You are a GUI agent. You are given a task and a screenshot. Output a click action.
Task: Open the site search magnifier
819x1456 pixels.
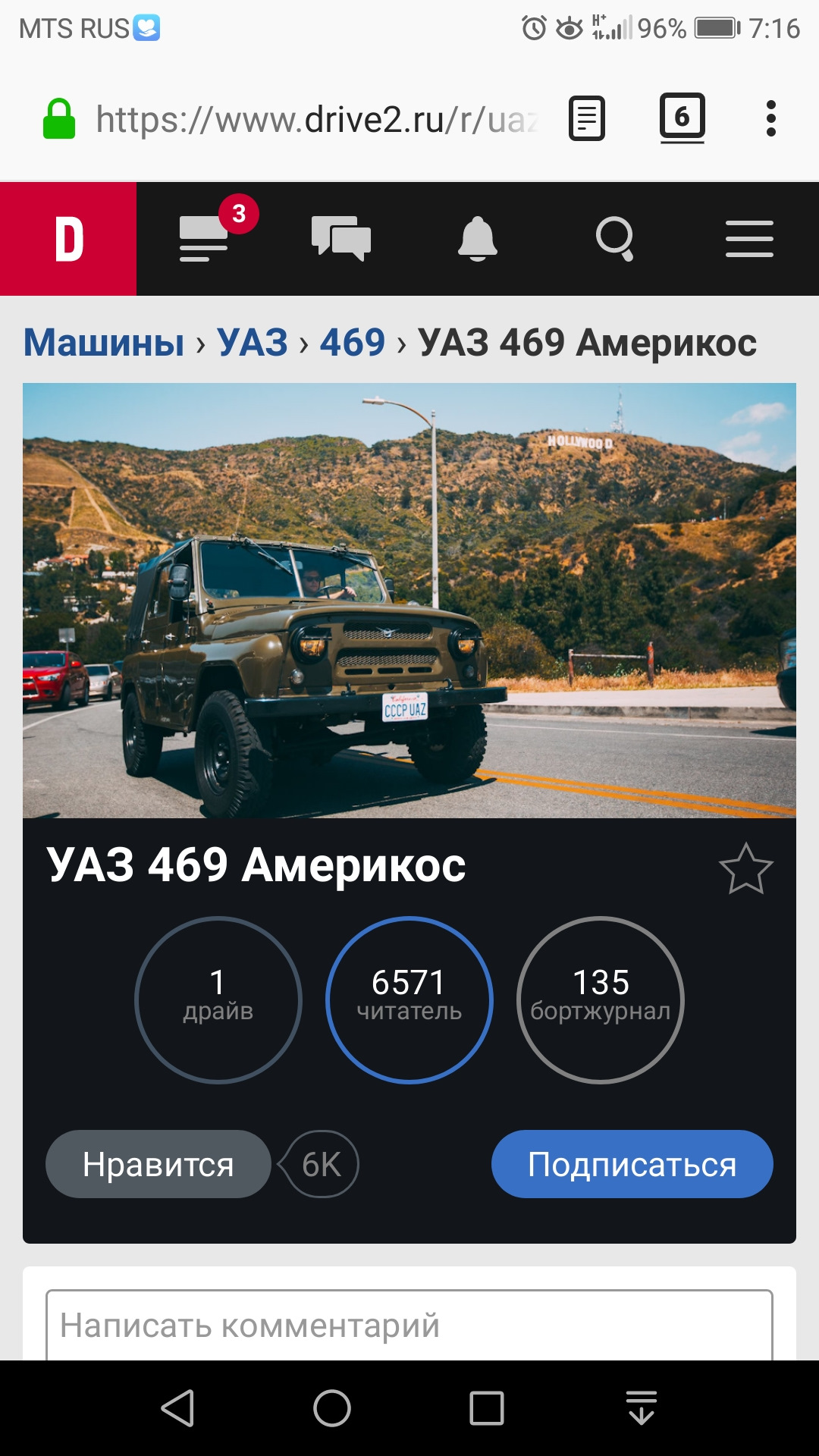coord(614,239)
